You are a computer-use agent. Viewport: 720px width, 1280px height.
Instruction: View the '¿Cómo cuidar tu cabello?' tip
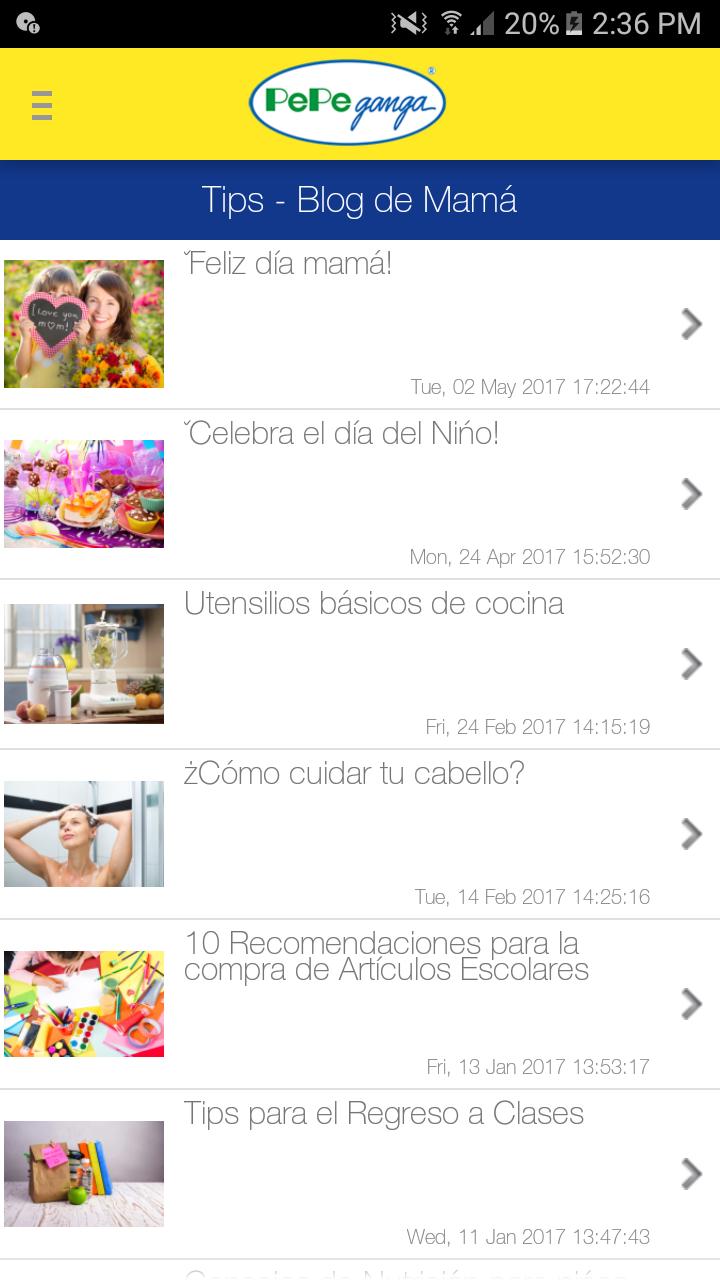click(360, 834)
